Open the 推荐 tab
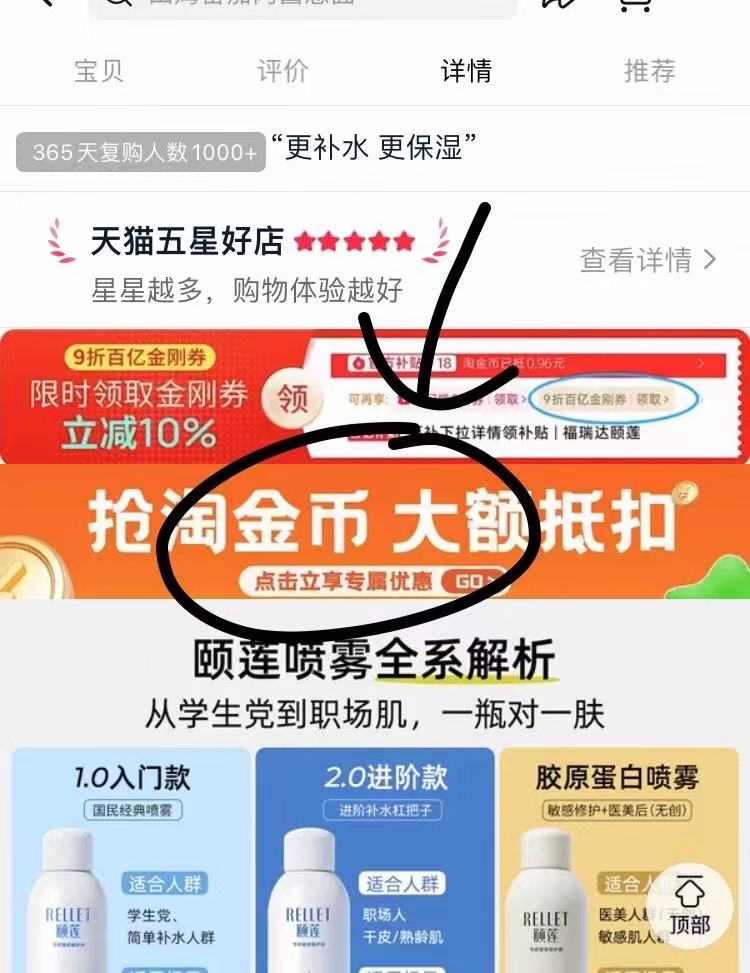The image size is (750, 973). pos(649,71)
